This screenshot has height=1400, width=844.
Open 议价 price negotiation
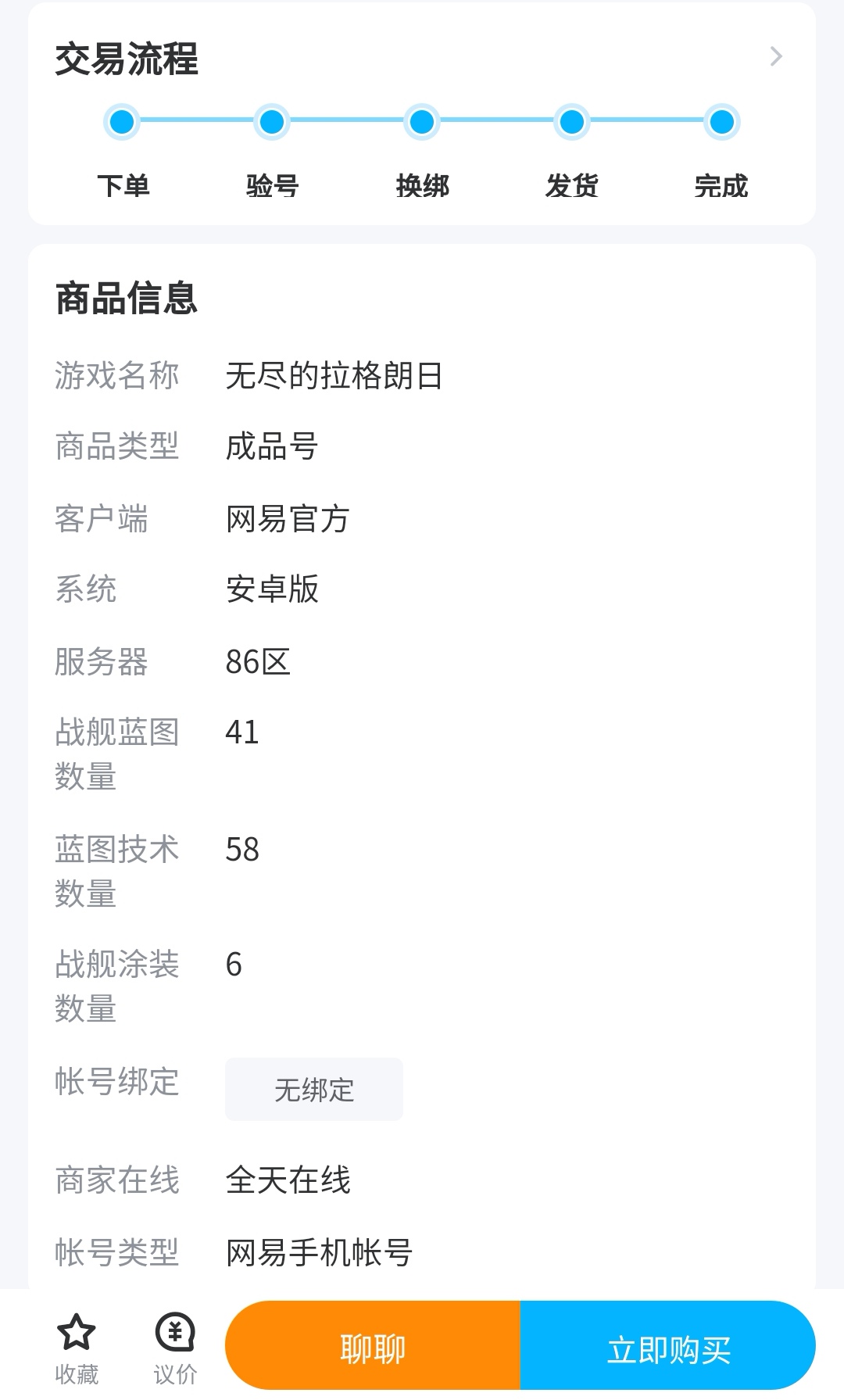(175, 1348)
